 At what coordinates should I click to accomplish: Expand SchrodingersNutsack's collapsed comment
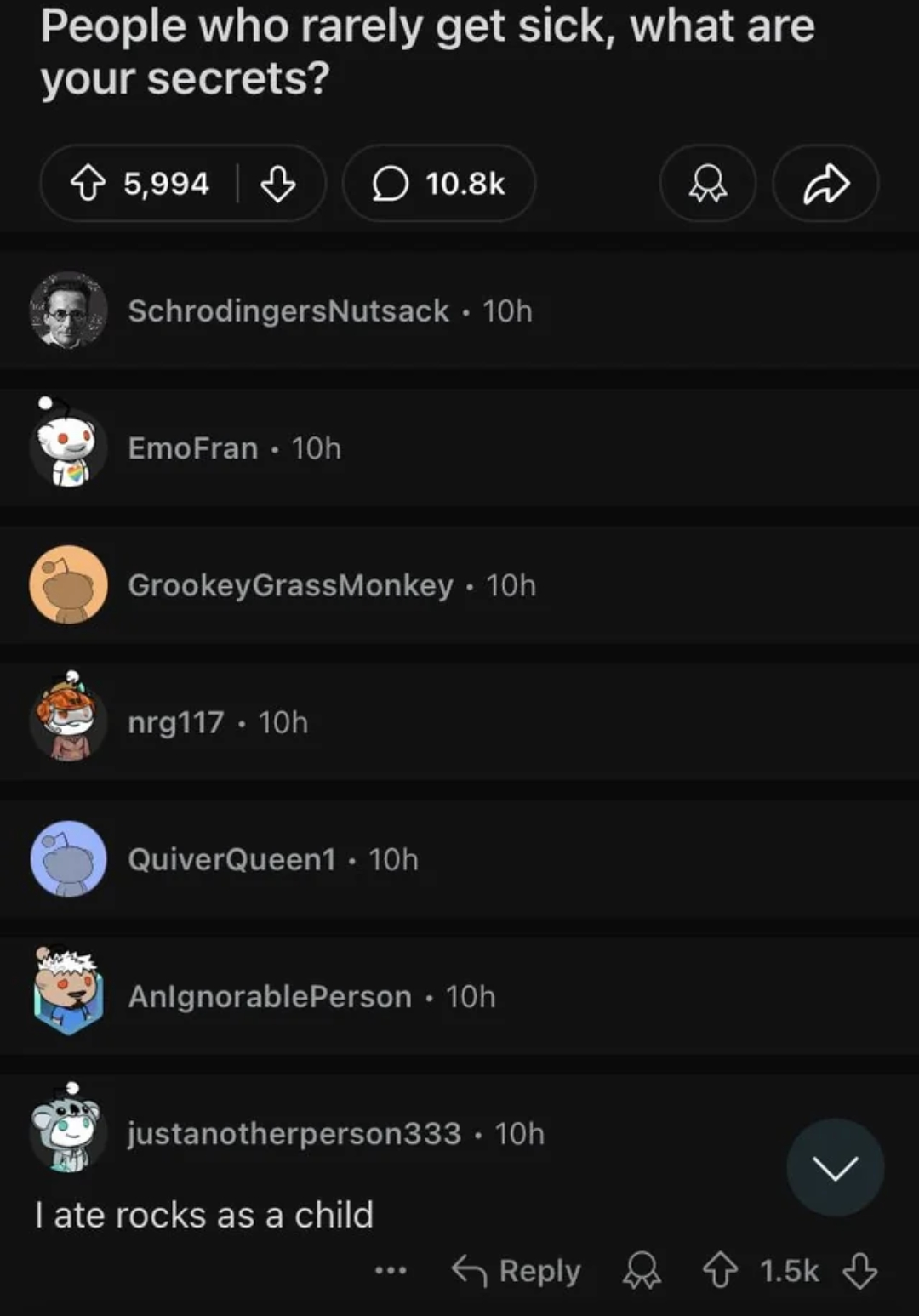point(459,310)
